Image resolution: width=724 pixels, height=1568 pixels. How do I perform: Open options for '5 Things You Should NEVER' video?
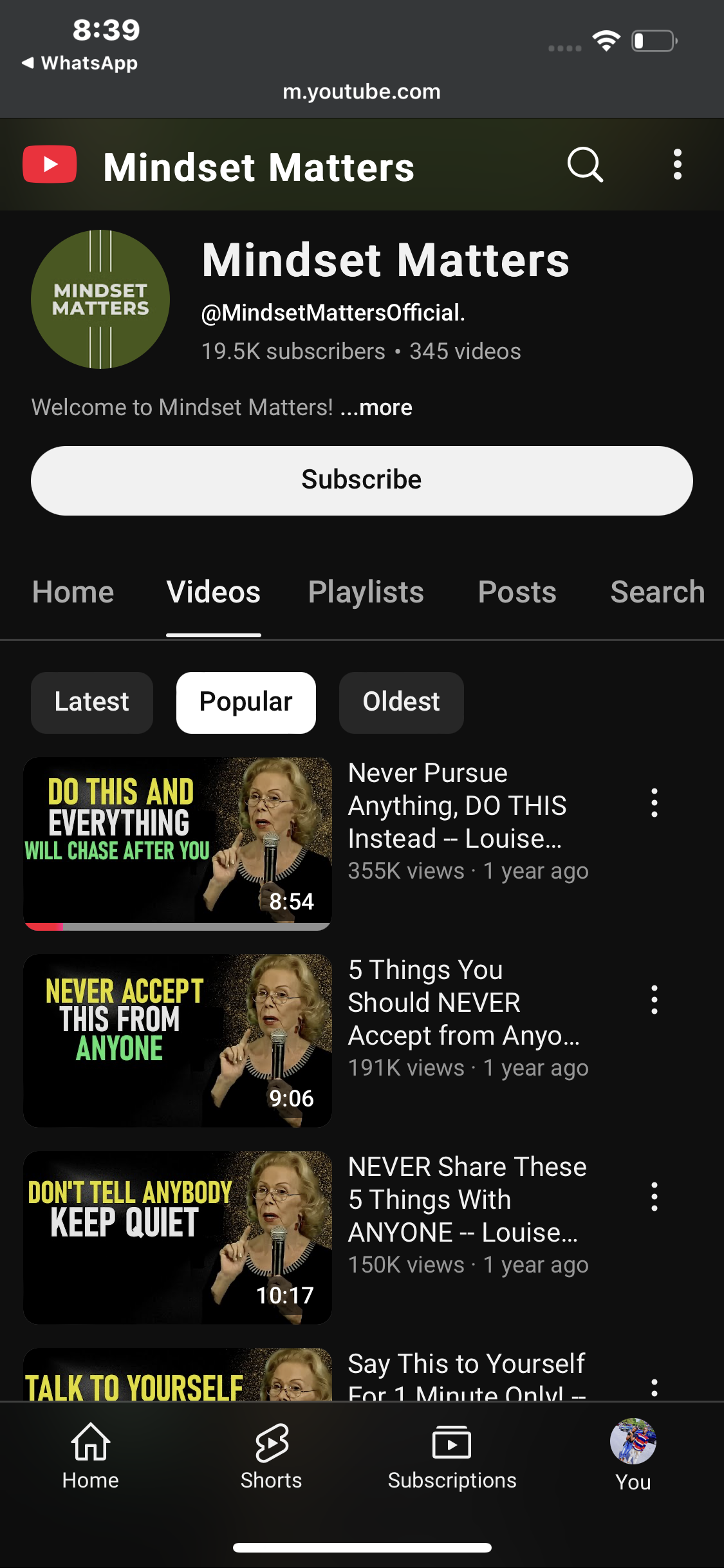pos(654,1000)
